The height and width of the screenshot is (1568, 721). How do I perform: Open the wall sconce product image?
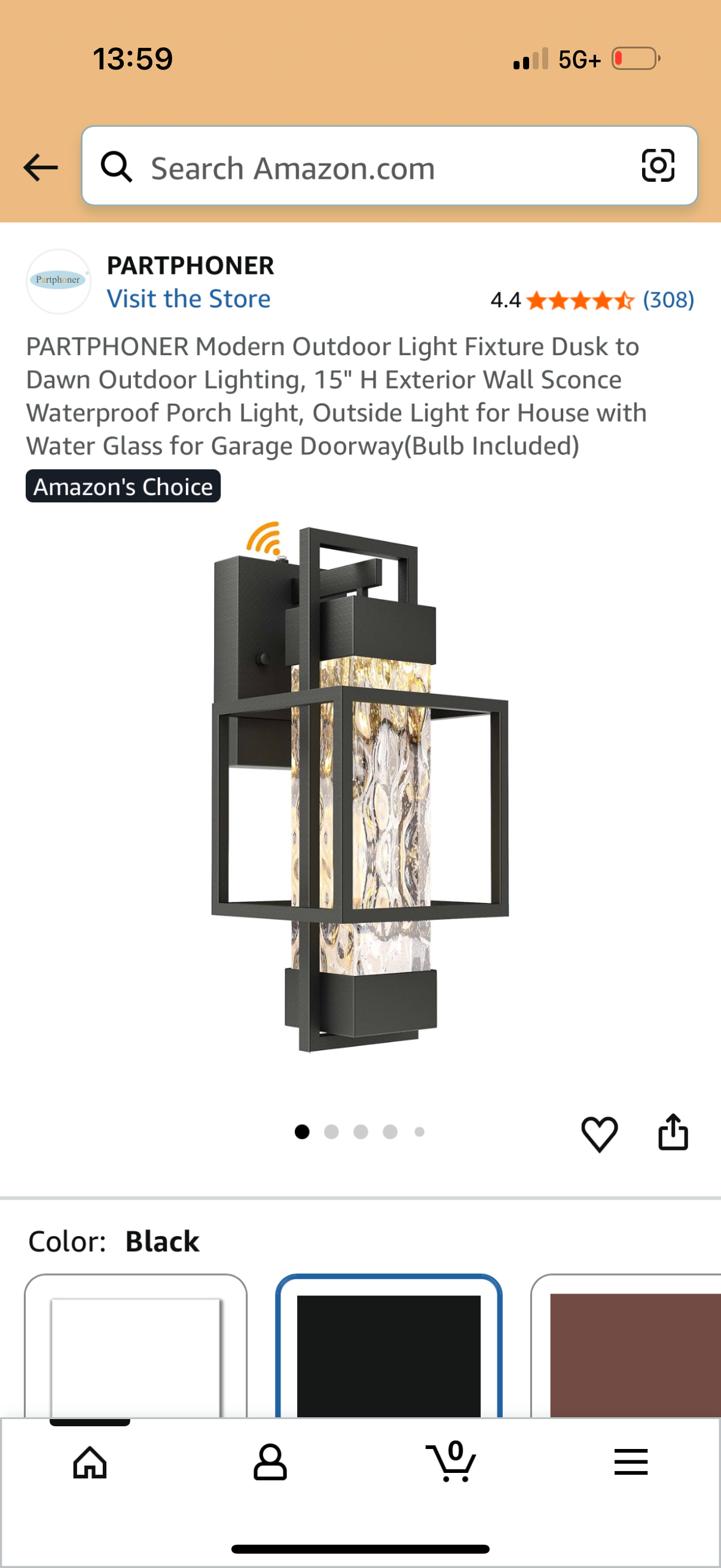coord(360,789)
